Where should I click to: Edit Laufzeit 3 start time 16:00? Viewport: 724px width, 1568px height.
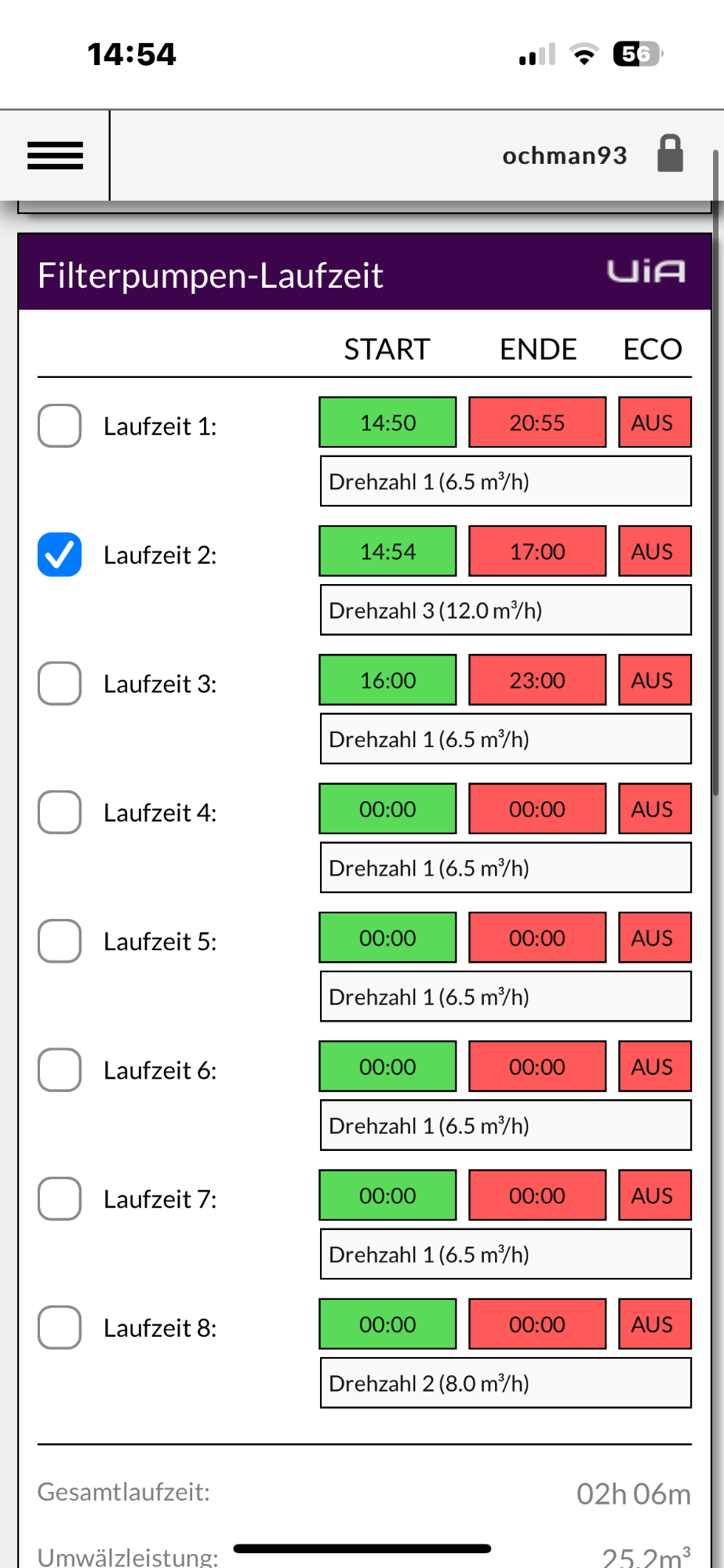click(x=387, y=680)
